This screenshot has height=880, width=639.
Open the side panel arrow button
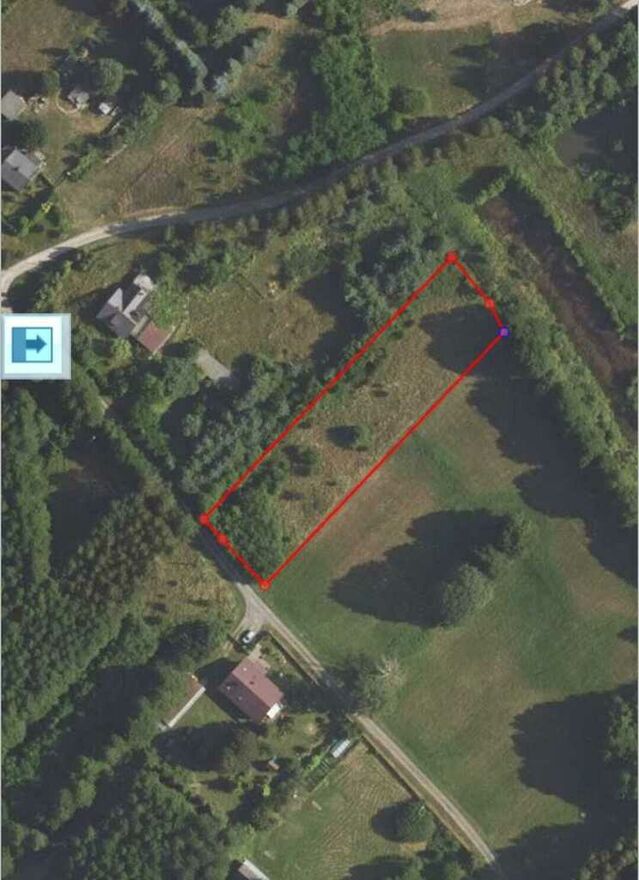point(36,346)
